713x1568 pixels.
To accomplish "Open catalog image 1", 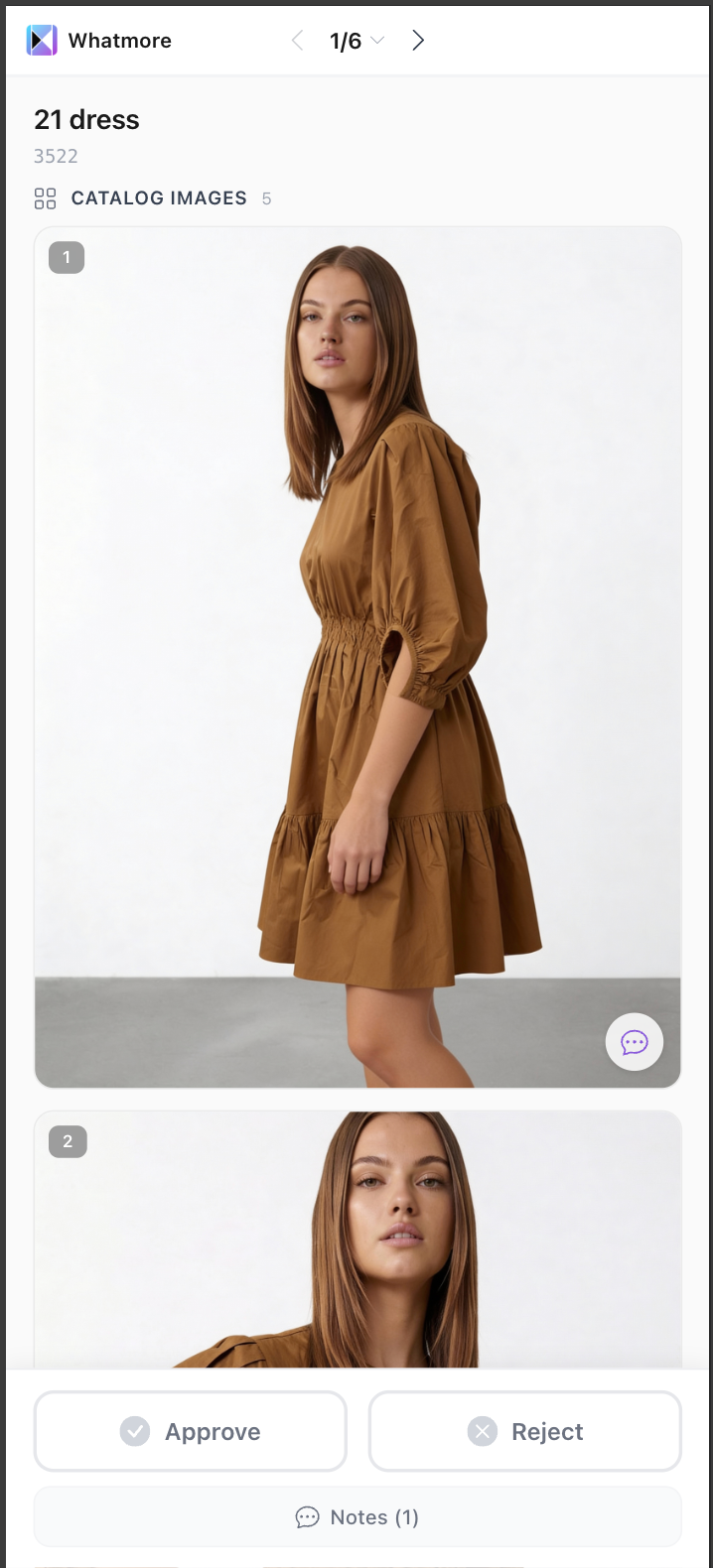I will (357, 655).
